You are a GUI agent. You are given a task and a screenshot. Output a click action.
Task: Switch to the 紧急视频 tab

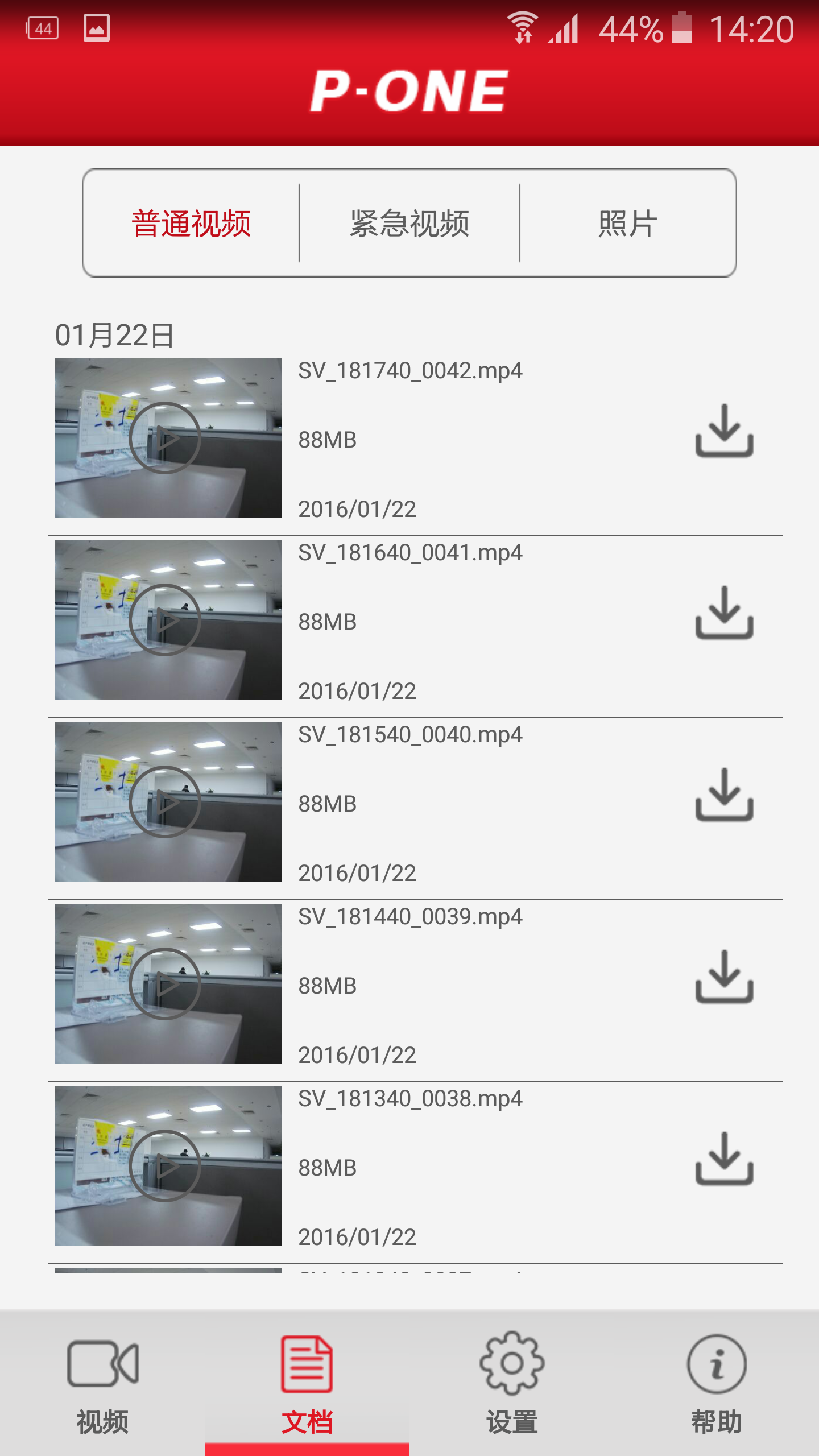409,223
